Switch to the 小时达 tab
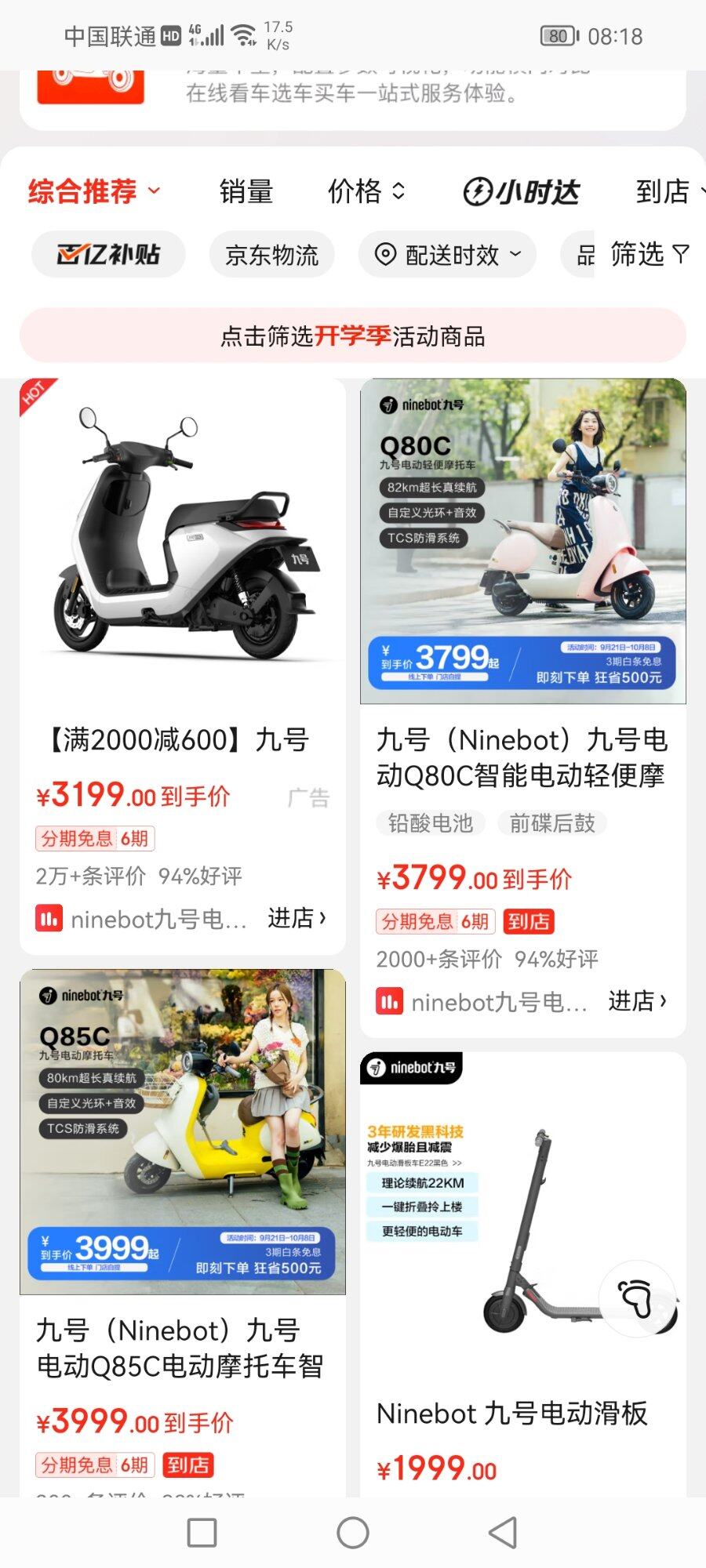Viewport: 706px width, 1568px height. click(522, 191)
